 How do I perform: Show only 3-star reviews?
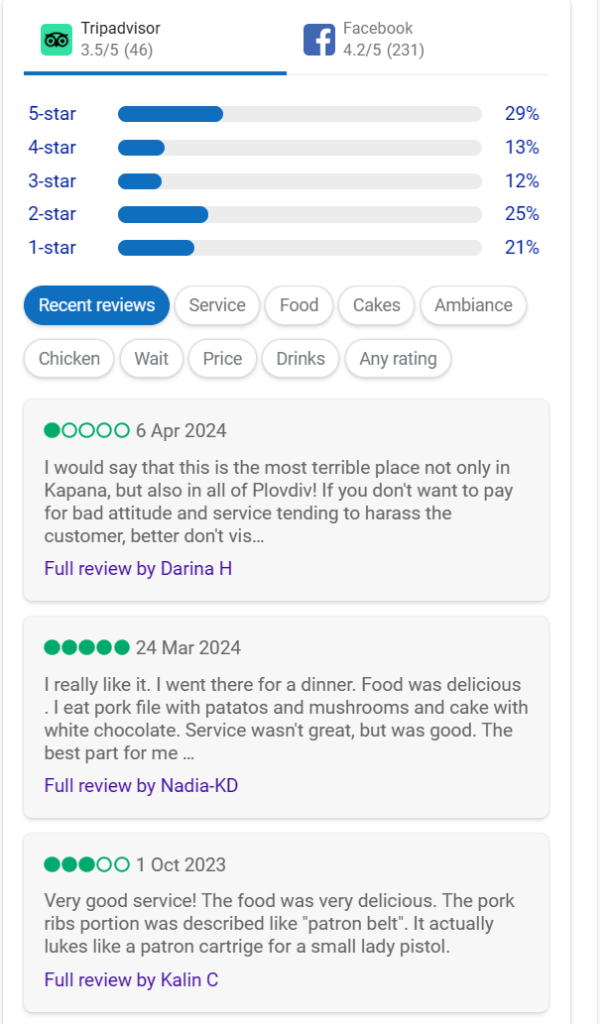point(52,181)
